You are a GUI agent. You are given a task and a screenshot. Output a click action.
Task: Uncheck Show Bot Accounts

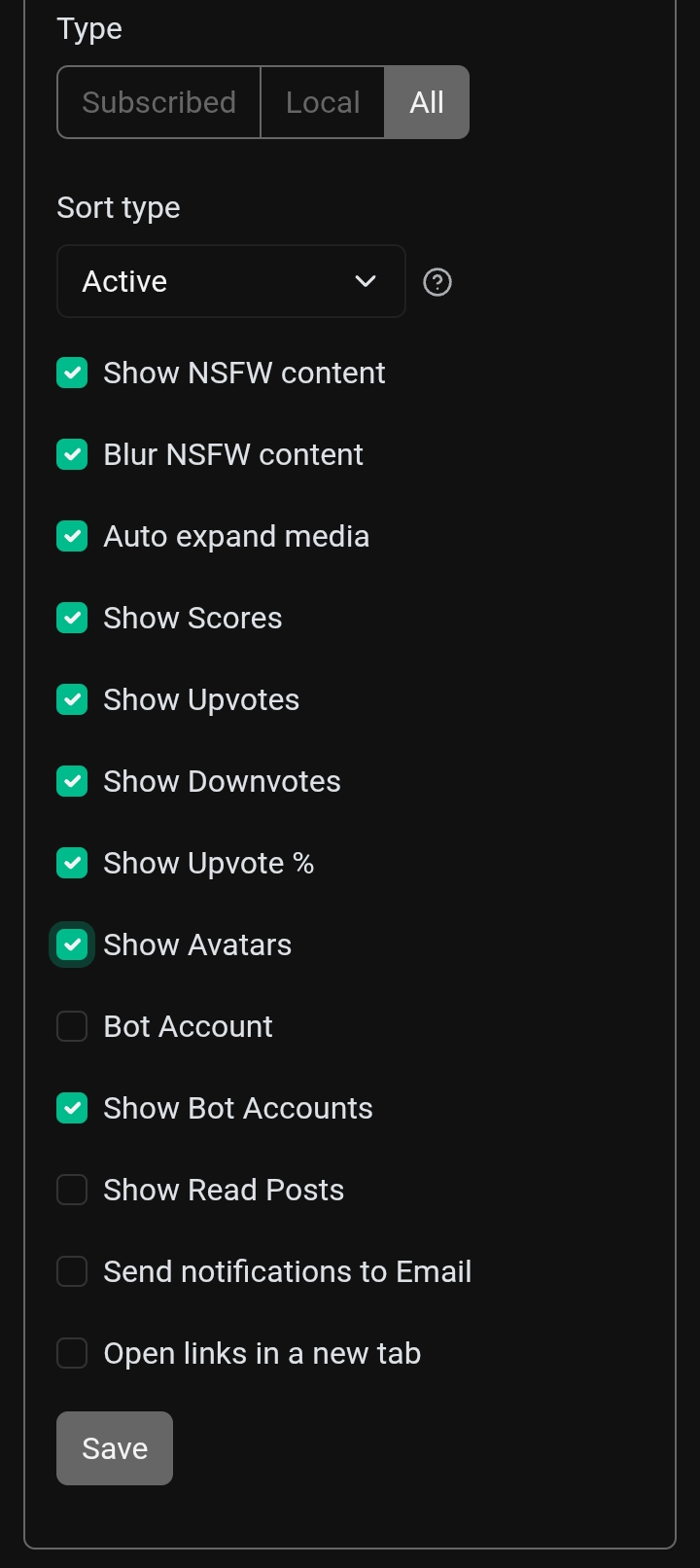click(x=72, y=1108)
